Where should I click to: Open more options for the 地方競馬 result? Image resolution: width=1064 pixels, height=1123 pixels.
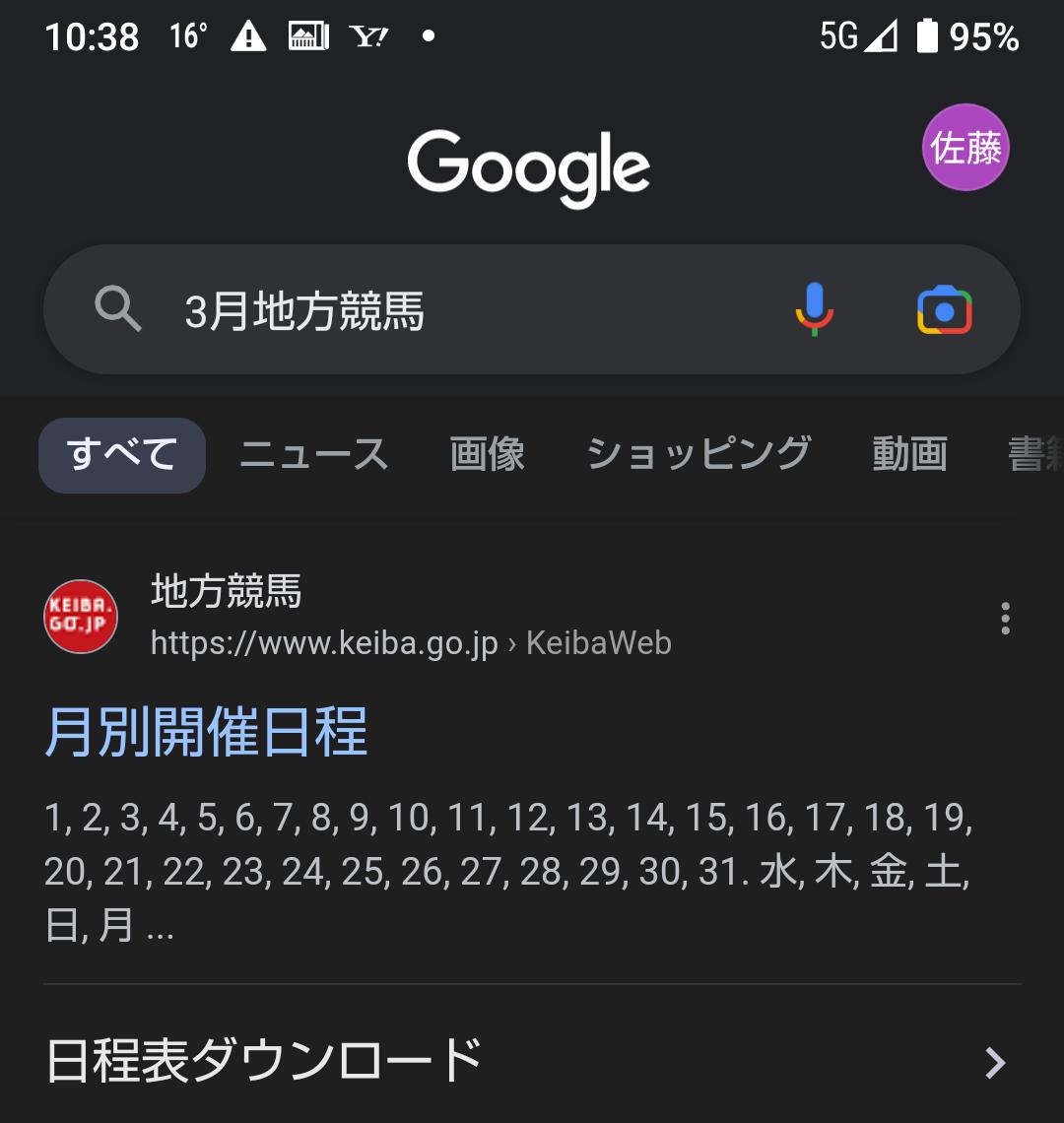(x=1005, y=618)
